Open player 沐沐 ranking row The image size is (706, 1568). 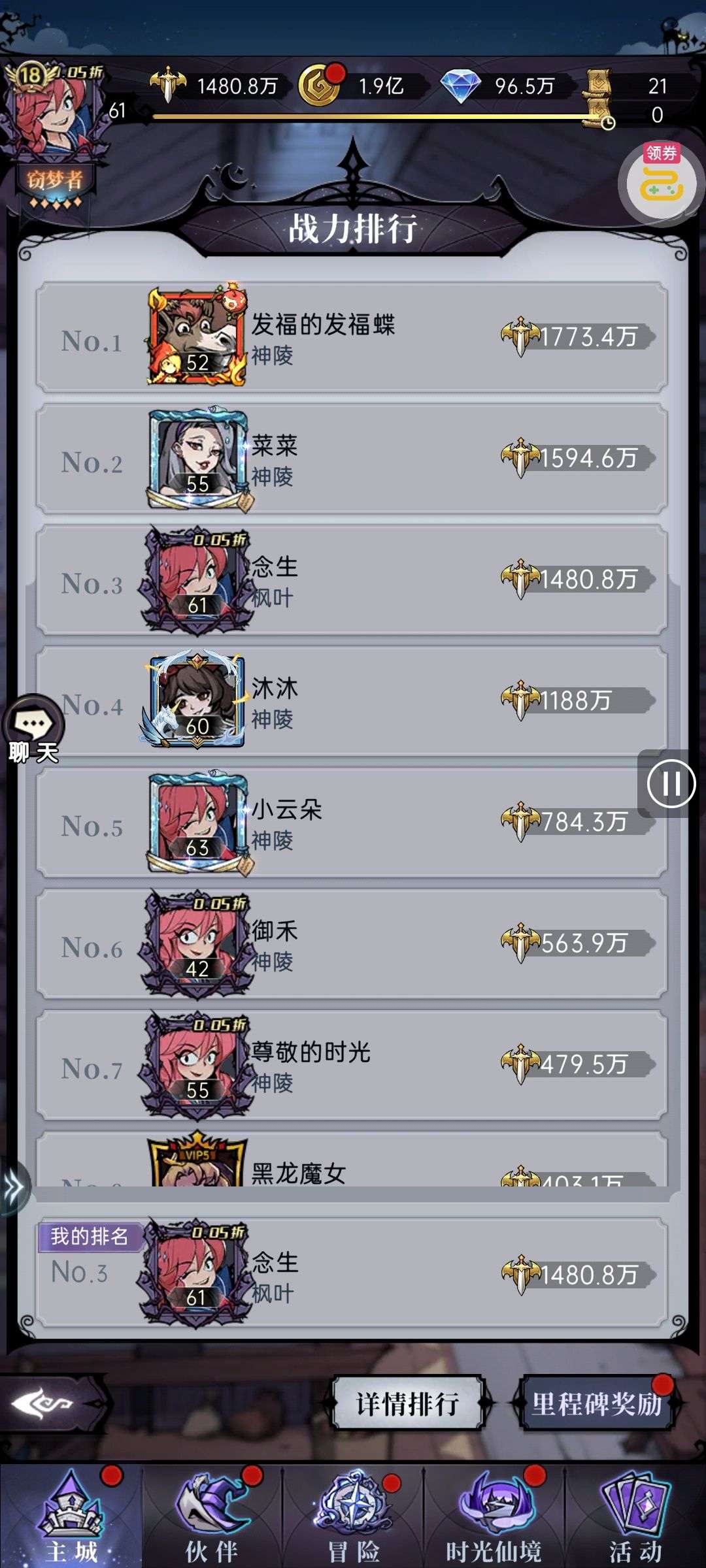[353, 701]
